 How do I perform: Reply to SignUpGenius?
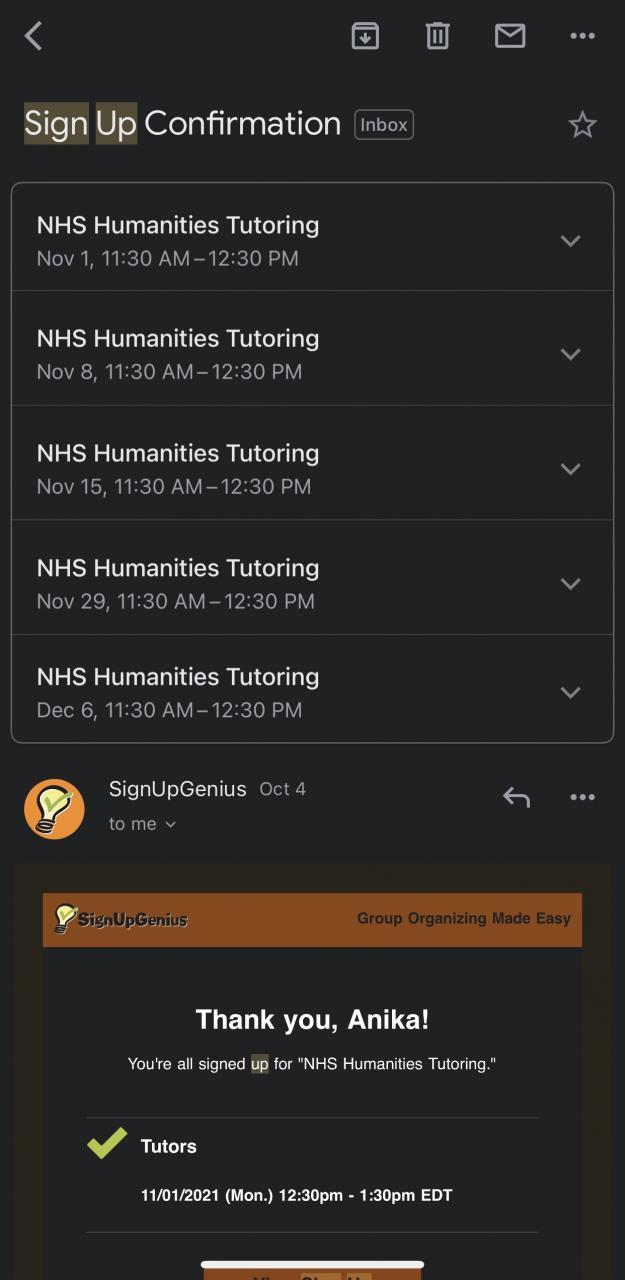pyautogui.click(x=516, y=797)
